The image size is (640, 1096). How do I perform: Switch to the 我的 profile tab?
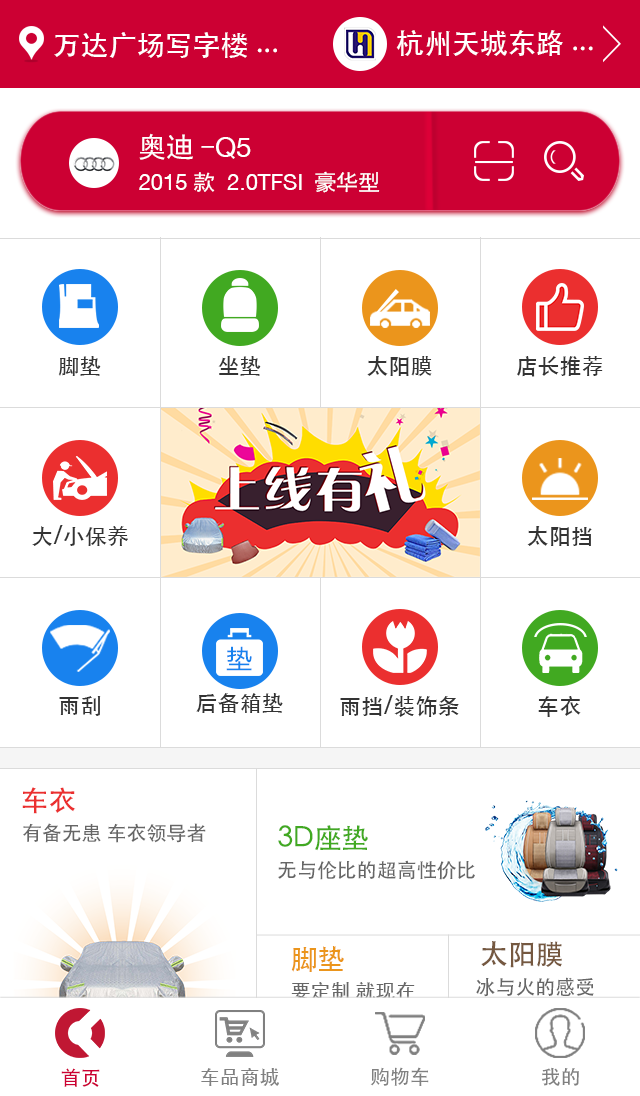560,1047
